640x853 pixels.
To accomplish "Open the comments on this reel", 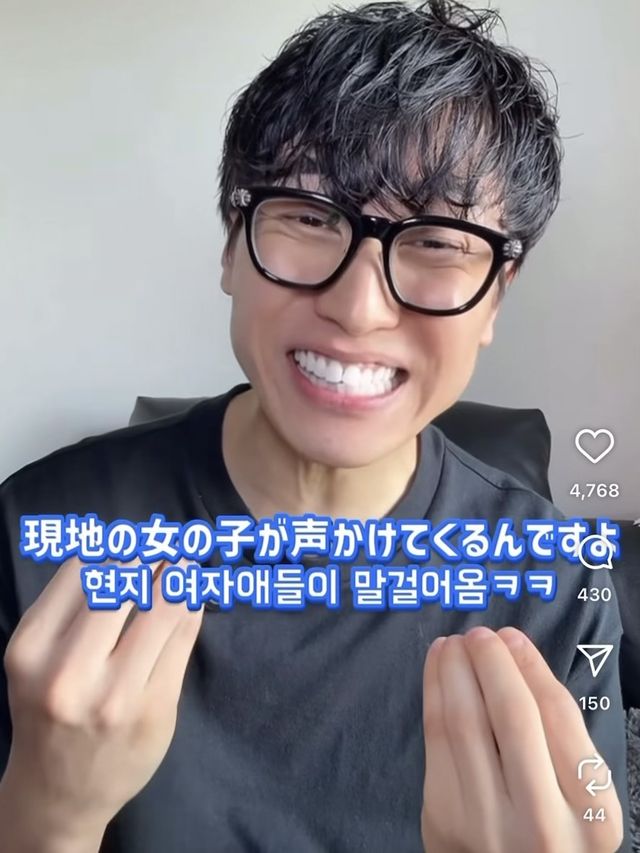I will pyautogui.click(x=596, y=553).
